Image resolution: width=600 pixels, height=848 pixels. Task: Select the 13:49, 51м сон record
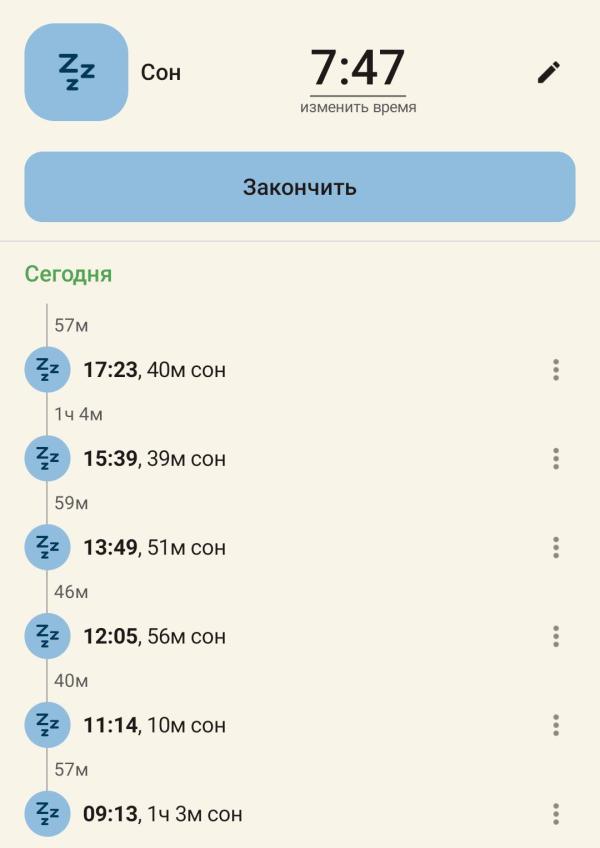tap(155, 548)
